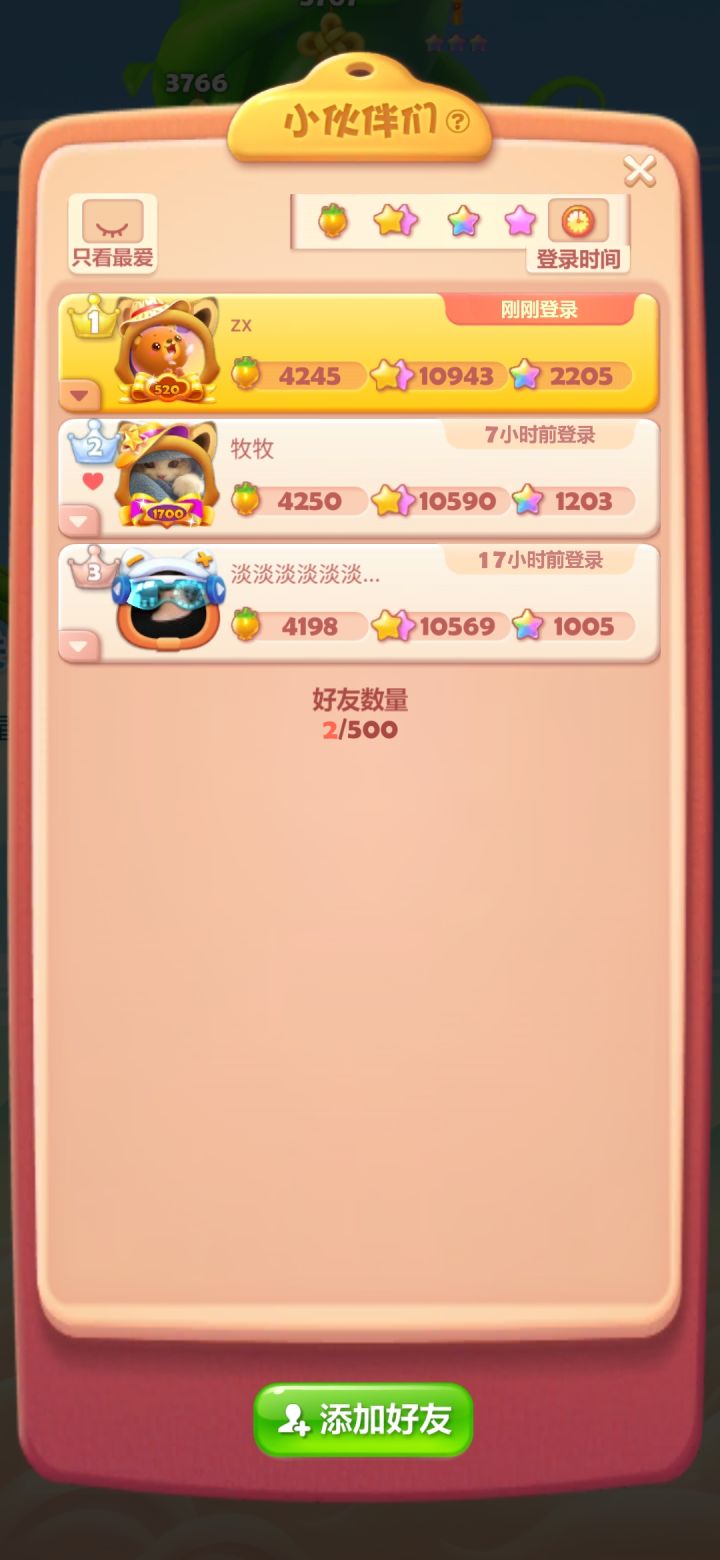Expand 牧牧's friend entry
Viewport: 720px width, 1560px height.
79,519
